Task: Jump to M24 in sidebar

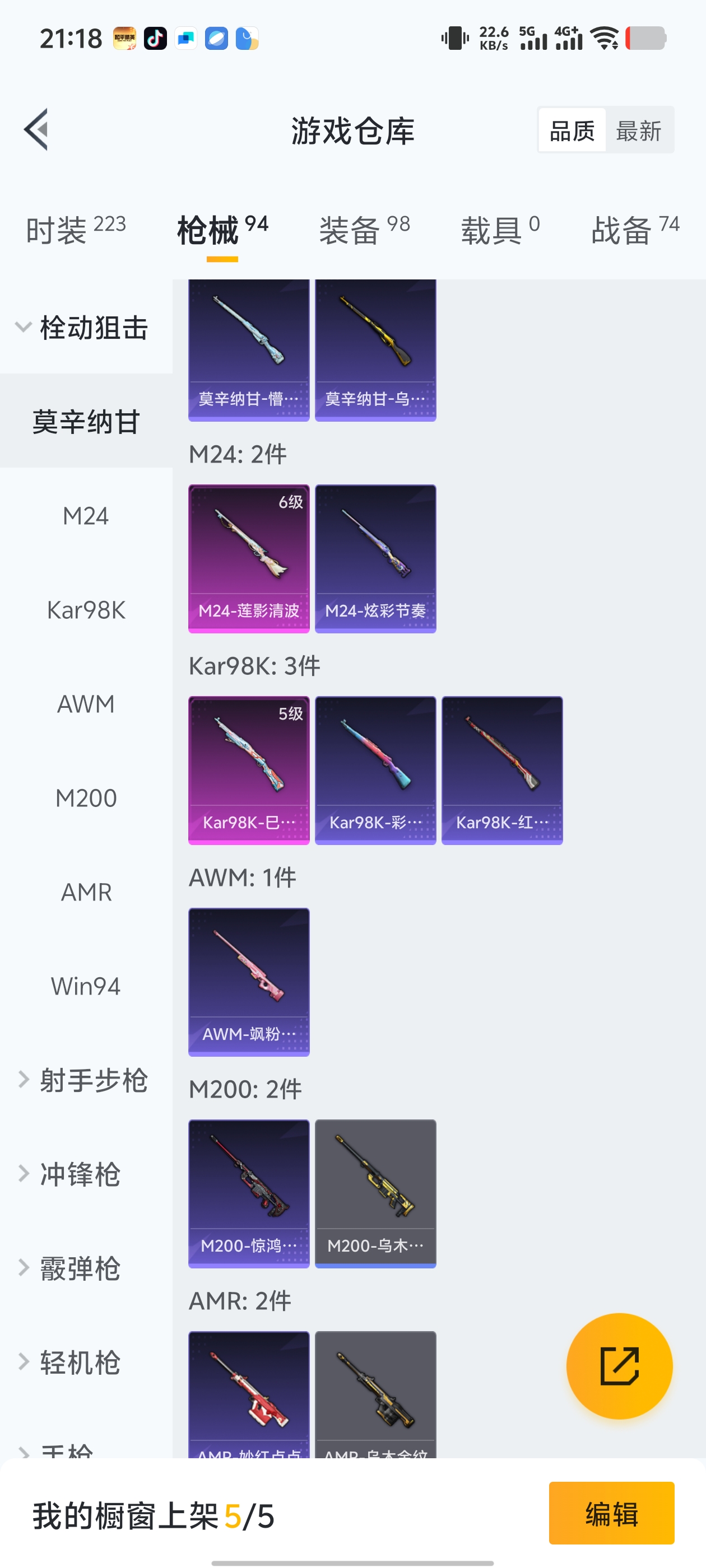Action: coord(86,516)
